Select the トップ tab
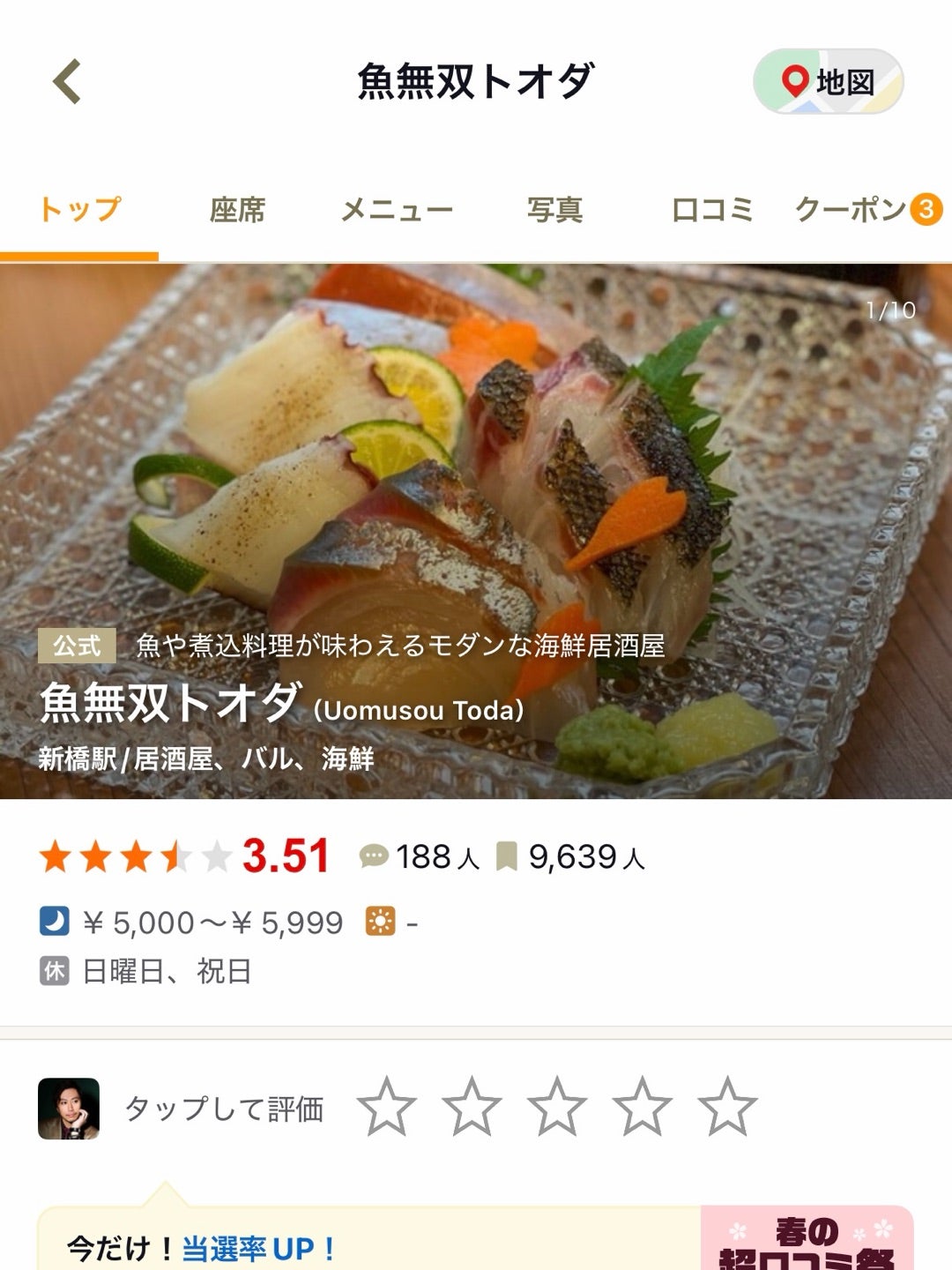952x1270 pixels. pos(79,210)
